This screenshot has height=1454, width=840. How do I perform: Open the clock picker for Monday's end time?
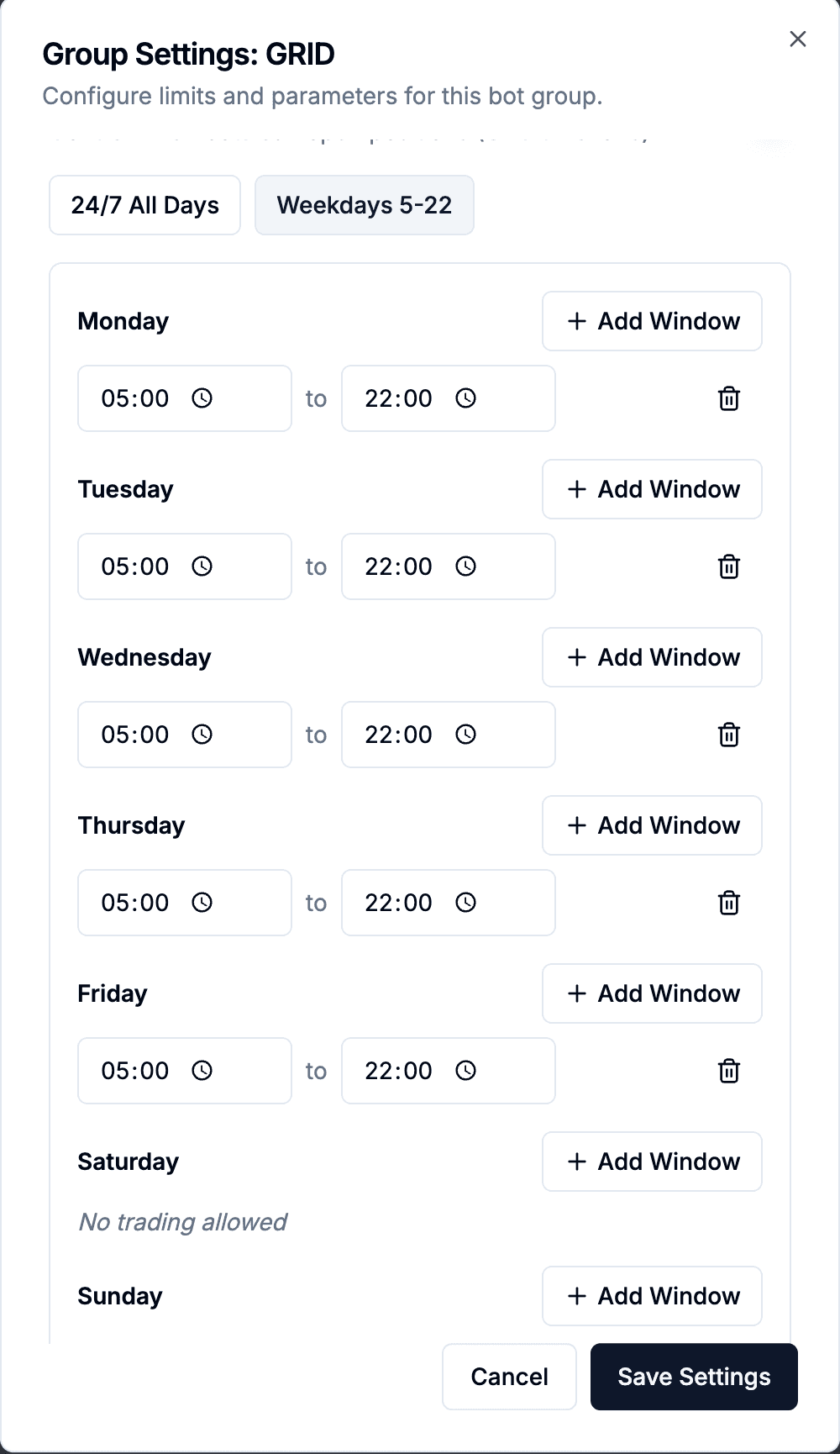click(x=467, y=398)
